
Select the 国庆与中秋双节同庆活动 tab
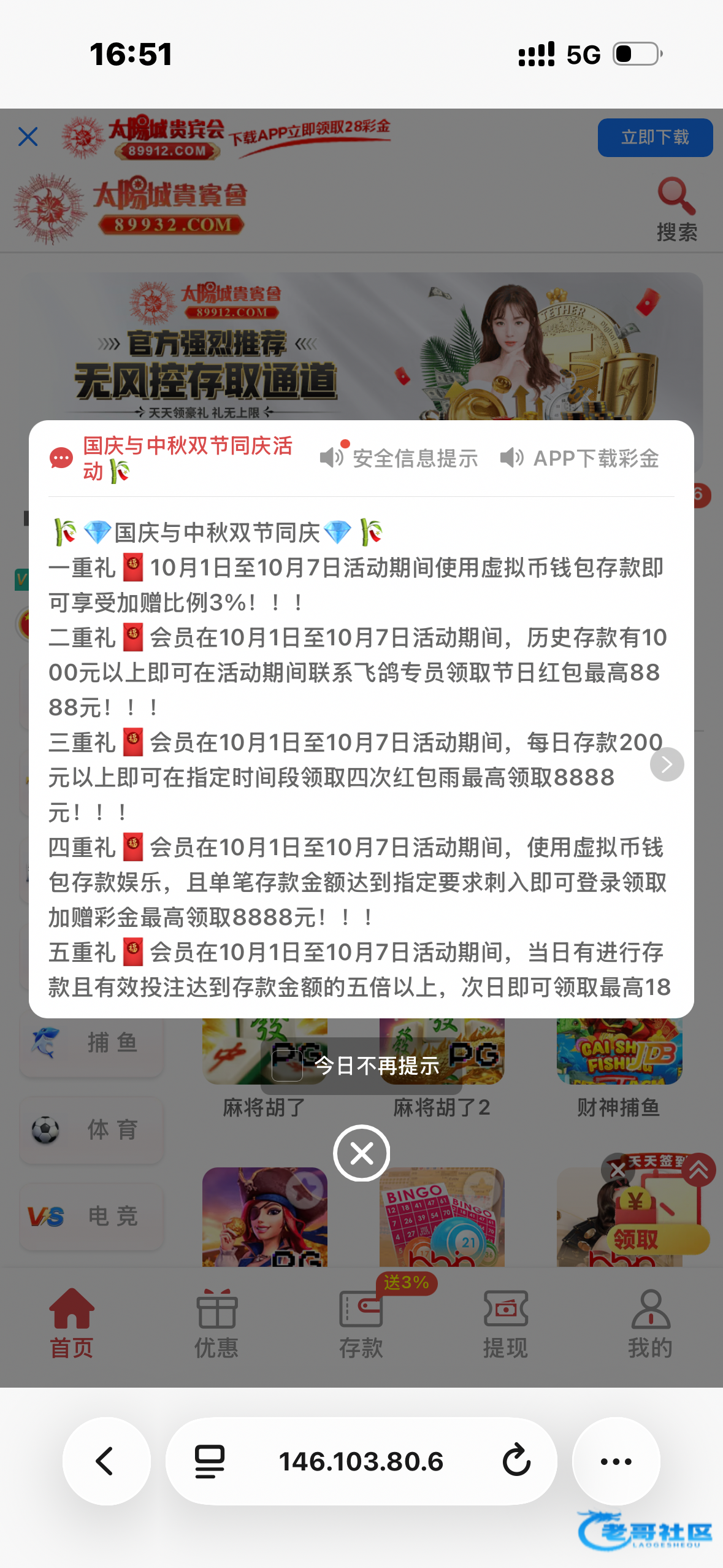172,458
